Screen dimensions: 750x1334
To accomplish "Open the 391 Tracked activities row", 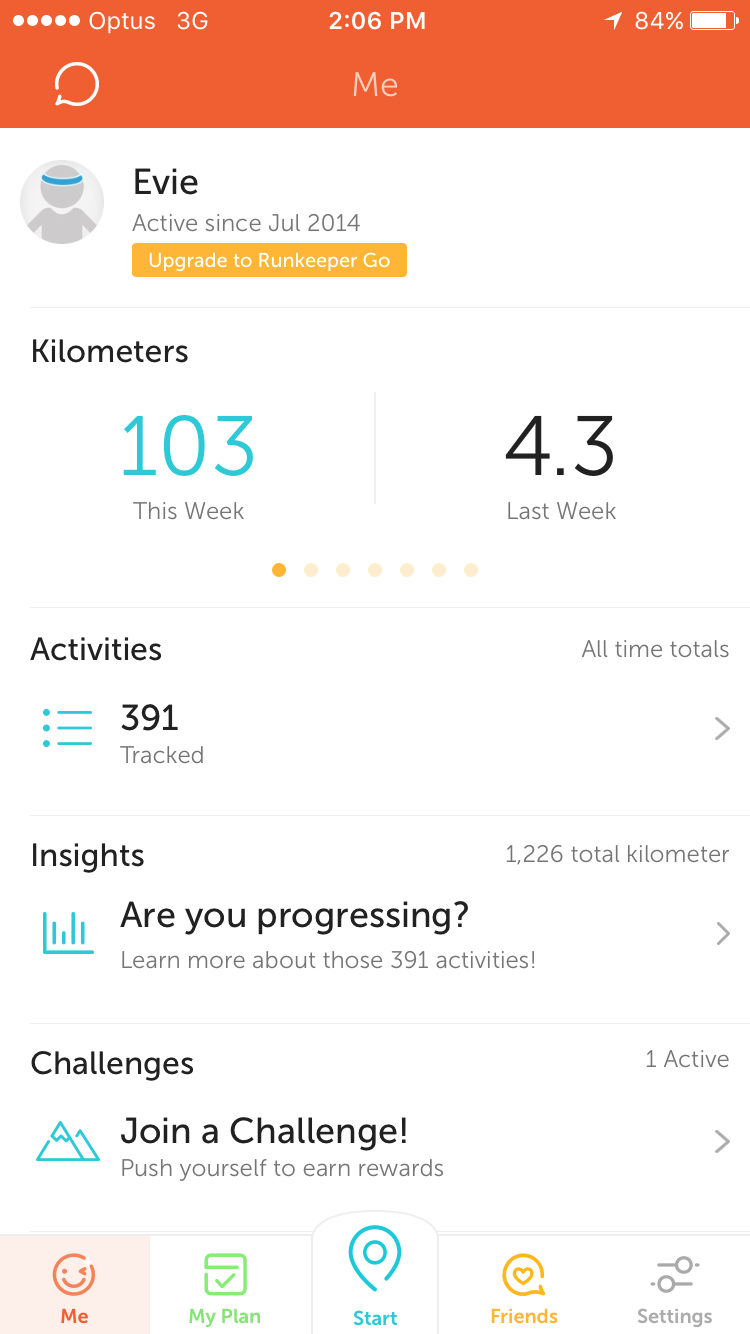I will click(x=380, y=731).
